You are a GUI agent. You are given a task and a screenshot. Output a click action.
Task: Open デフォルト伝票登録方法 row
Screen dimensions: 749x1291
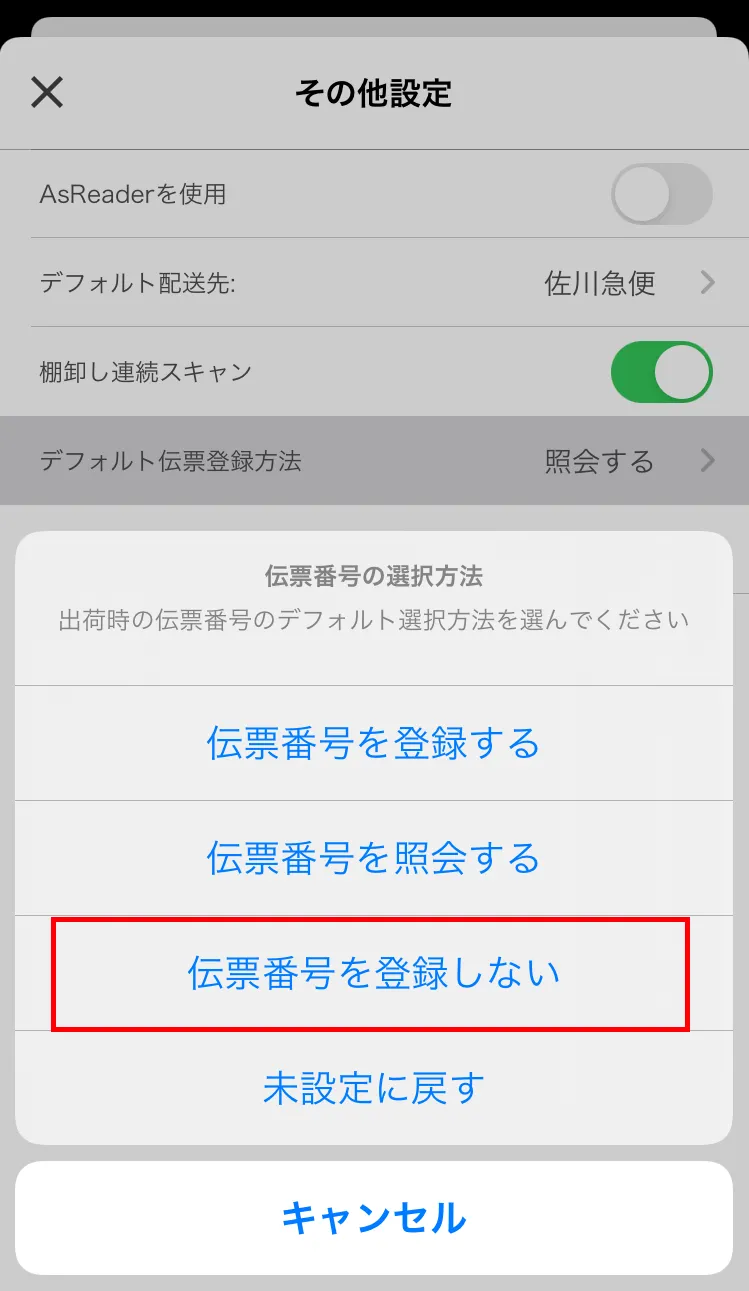point(374,461)
